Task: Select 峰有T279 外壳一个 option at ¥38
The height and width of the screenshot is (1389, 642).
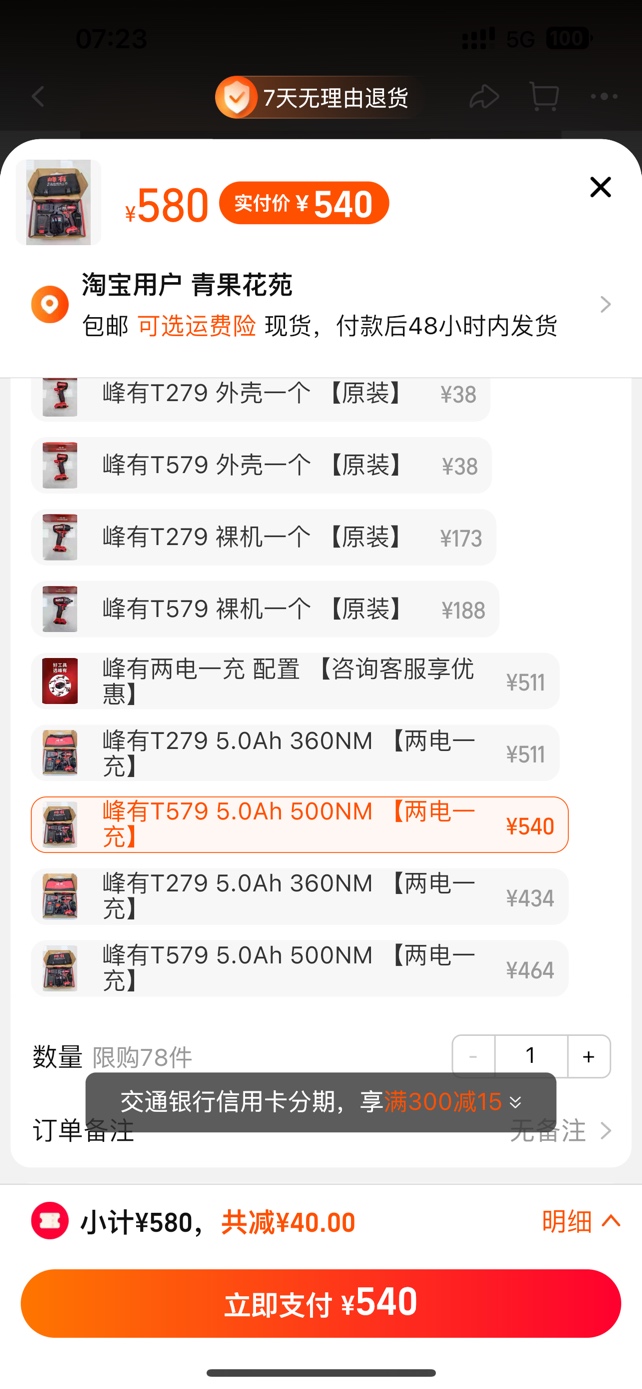Action: click(x=260, y=394)
